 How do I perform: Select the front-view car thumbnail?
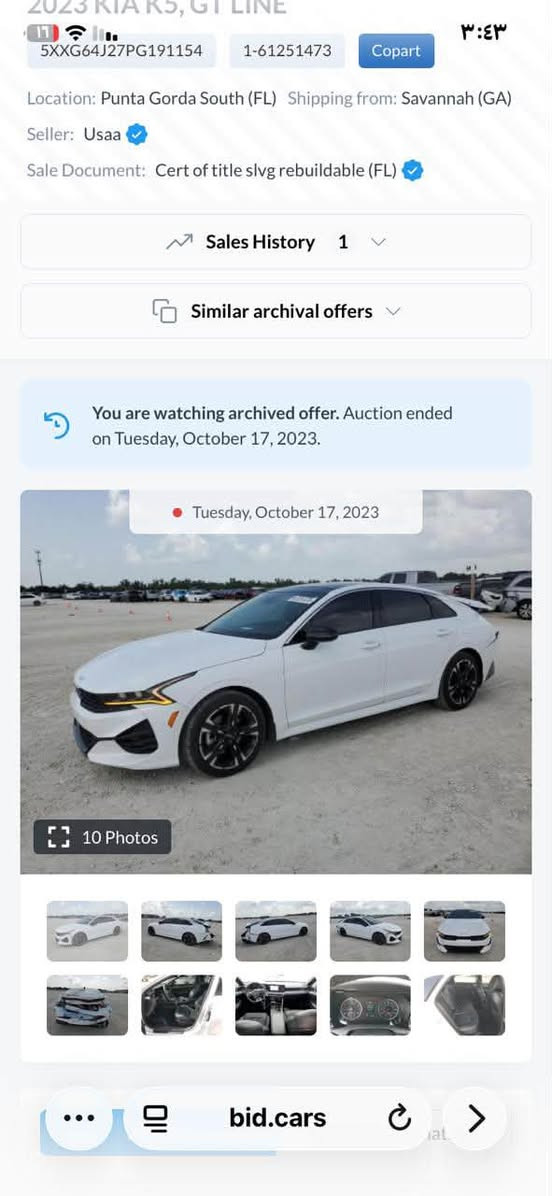click(464, 931)
